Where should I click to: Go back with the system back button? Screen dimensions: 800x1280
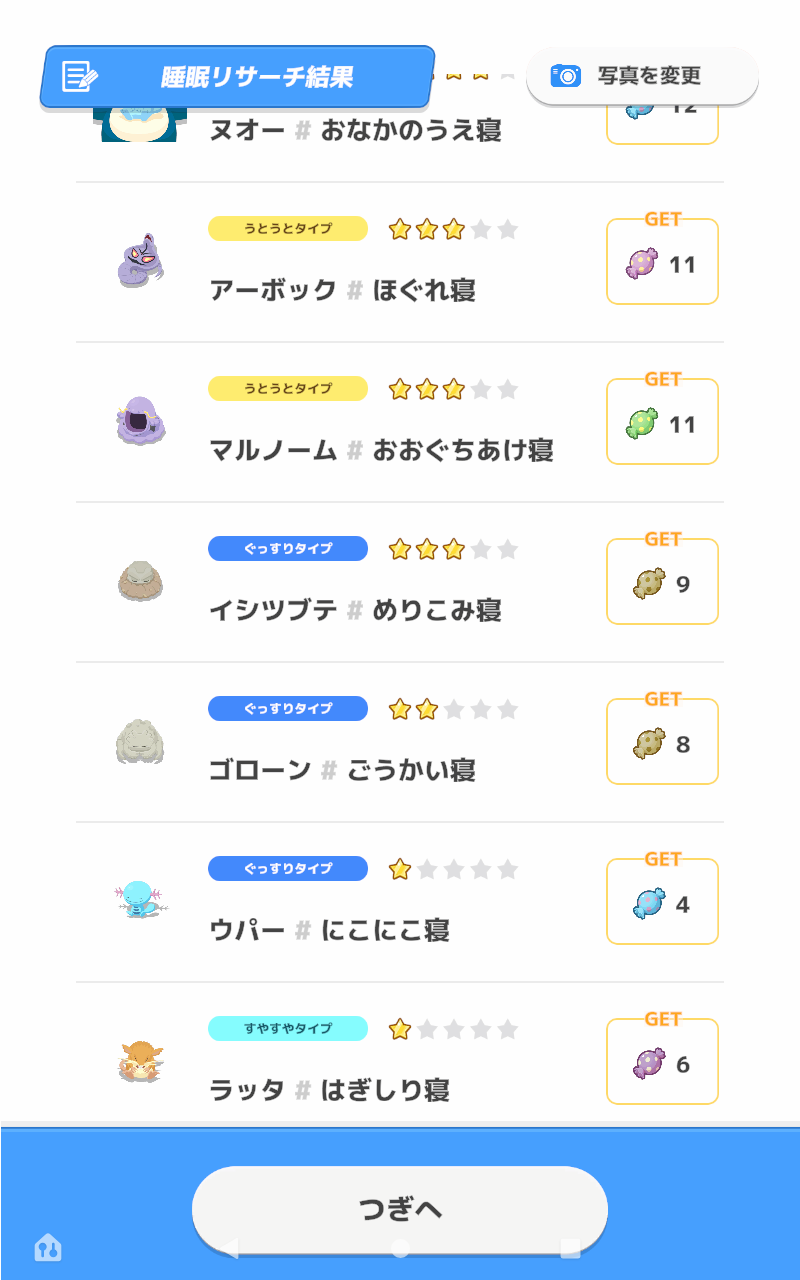click(x=230, y=1248)
